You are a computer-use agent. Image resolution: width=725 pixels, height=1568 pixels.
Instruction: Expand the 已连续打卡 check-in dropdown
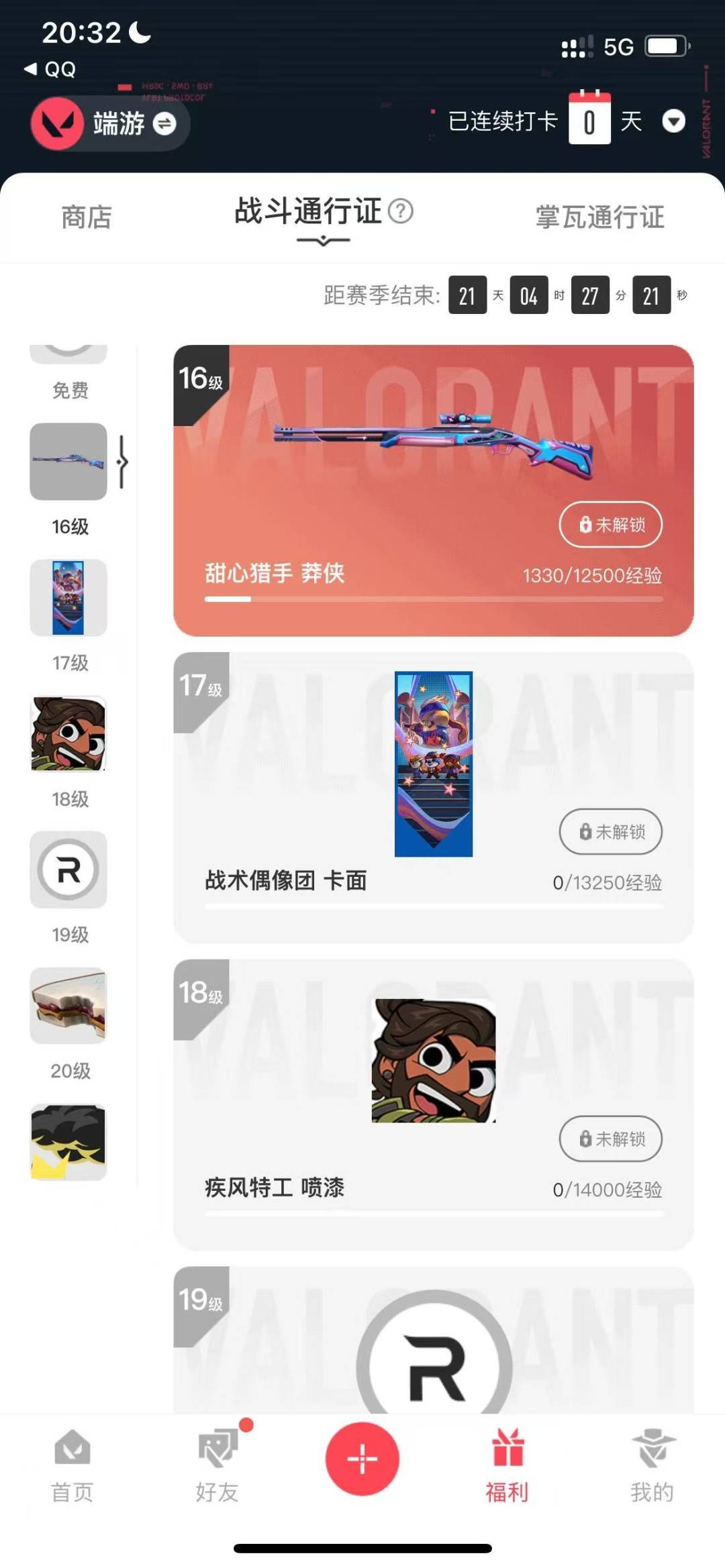pyautogui.click(x=673, y=121)
